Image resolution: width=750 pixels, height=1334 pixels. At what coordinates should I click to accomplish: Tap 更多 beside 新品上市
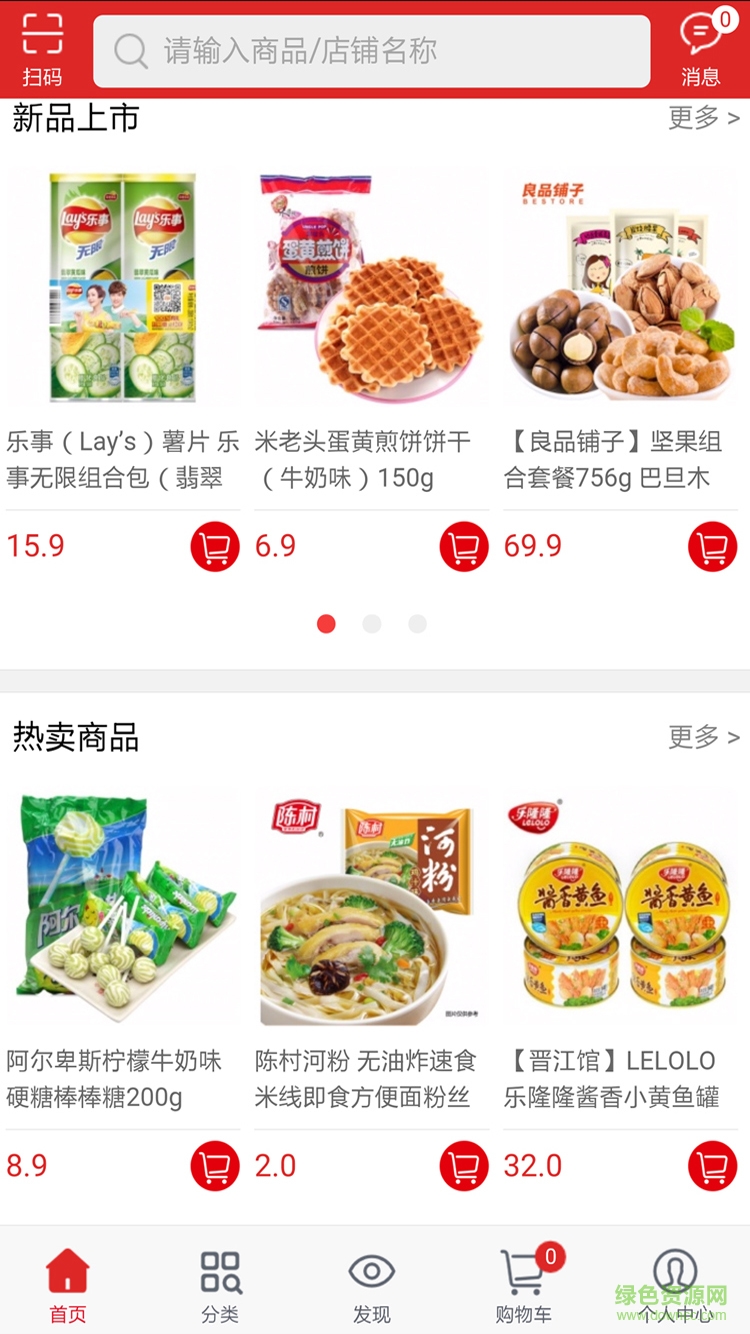(x=698, y=116)
